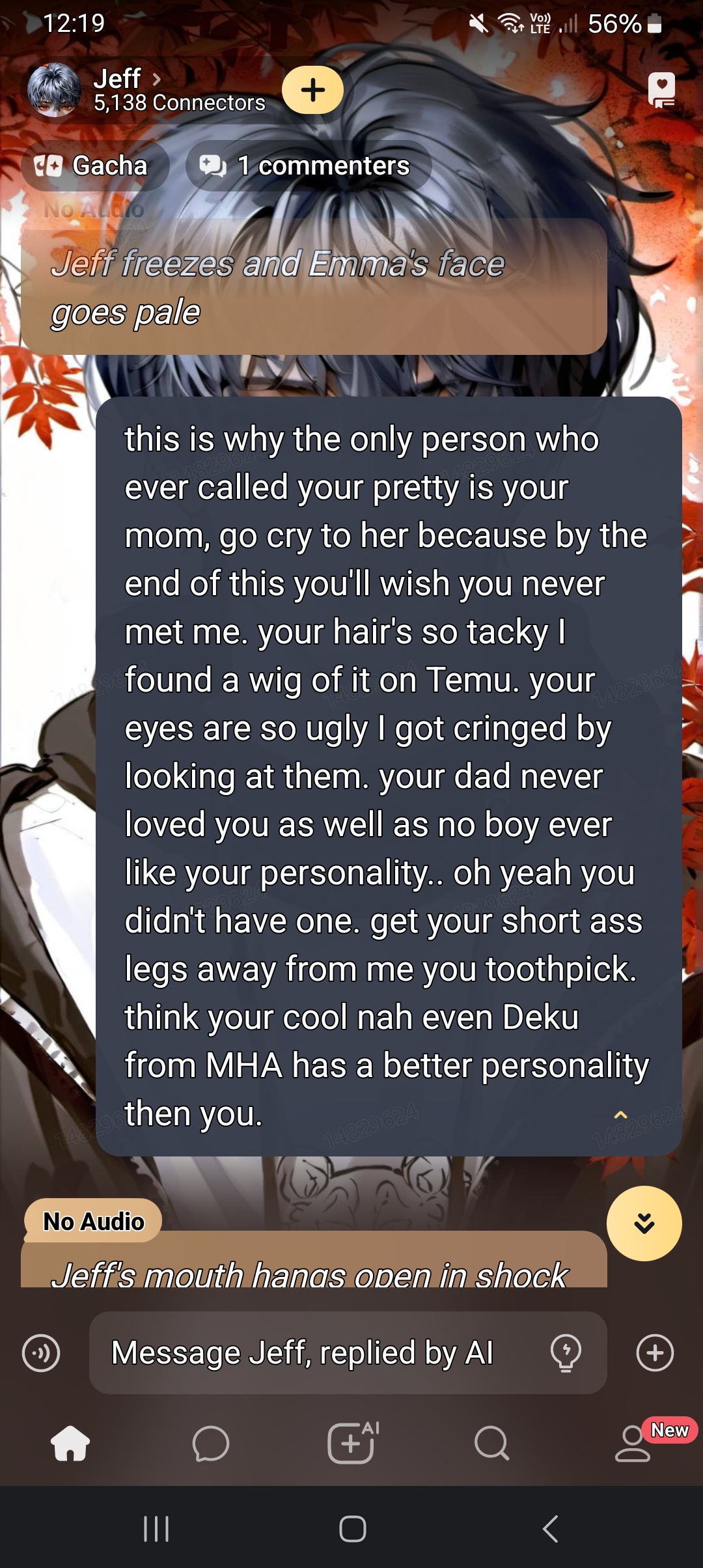Open the Gacha chip
The width and height of the screenshot is (703, 1568).
(x=95, y=166)
